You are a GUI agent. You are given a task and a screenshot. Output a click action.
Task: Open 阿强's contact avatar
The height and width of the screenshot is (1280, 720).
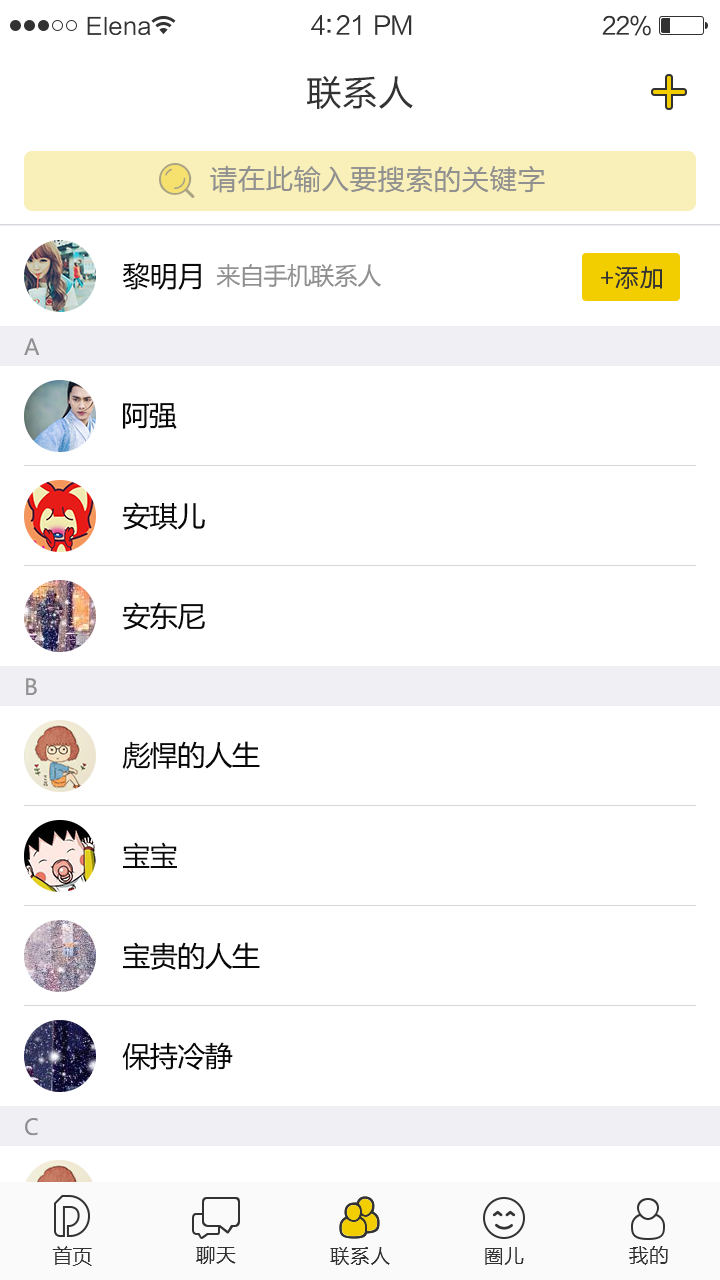(x=59, y=416)
